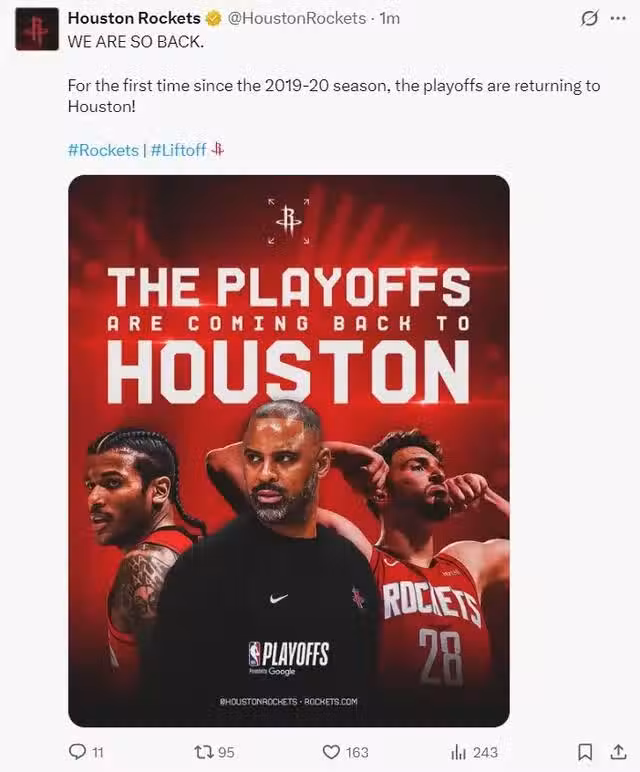The image size is (640, 772).
Task: Bookmark this Rockets post
Action: click(x=586, y=751)
